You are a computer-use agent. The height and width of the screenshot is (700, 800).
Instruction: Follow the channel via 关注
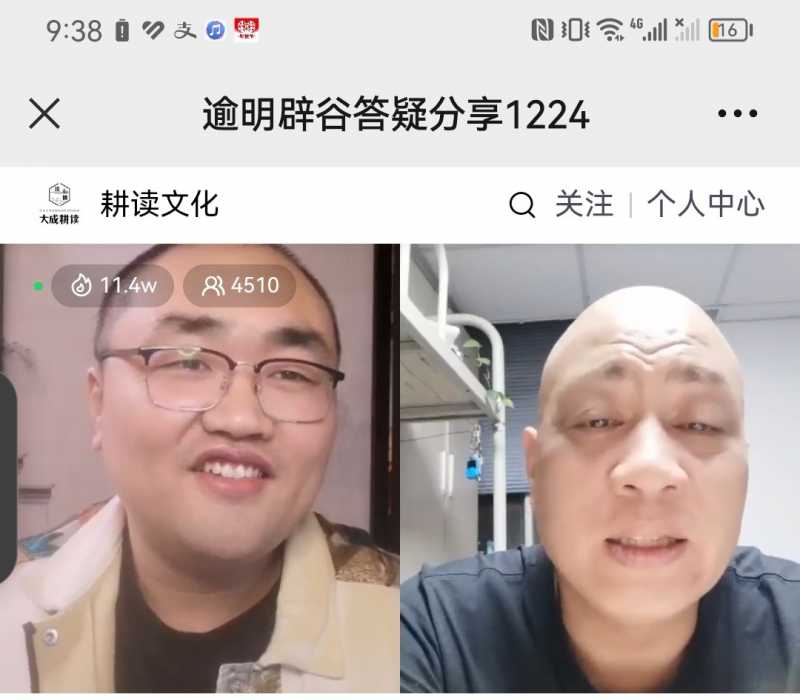tap(584, 205)
